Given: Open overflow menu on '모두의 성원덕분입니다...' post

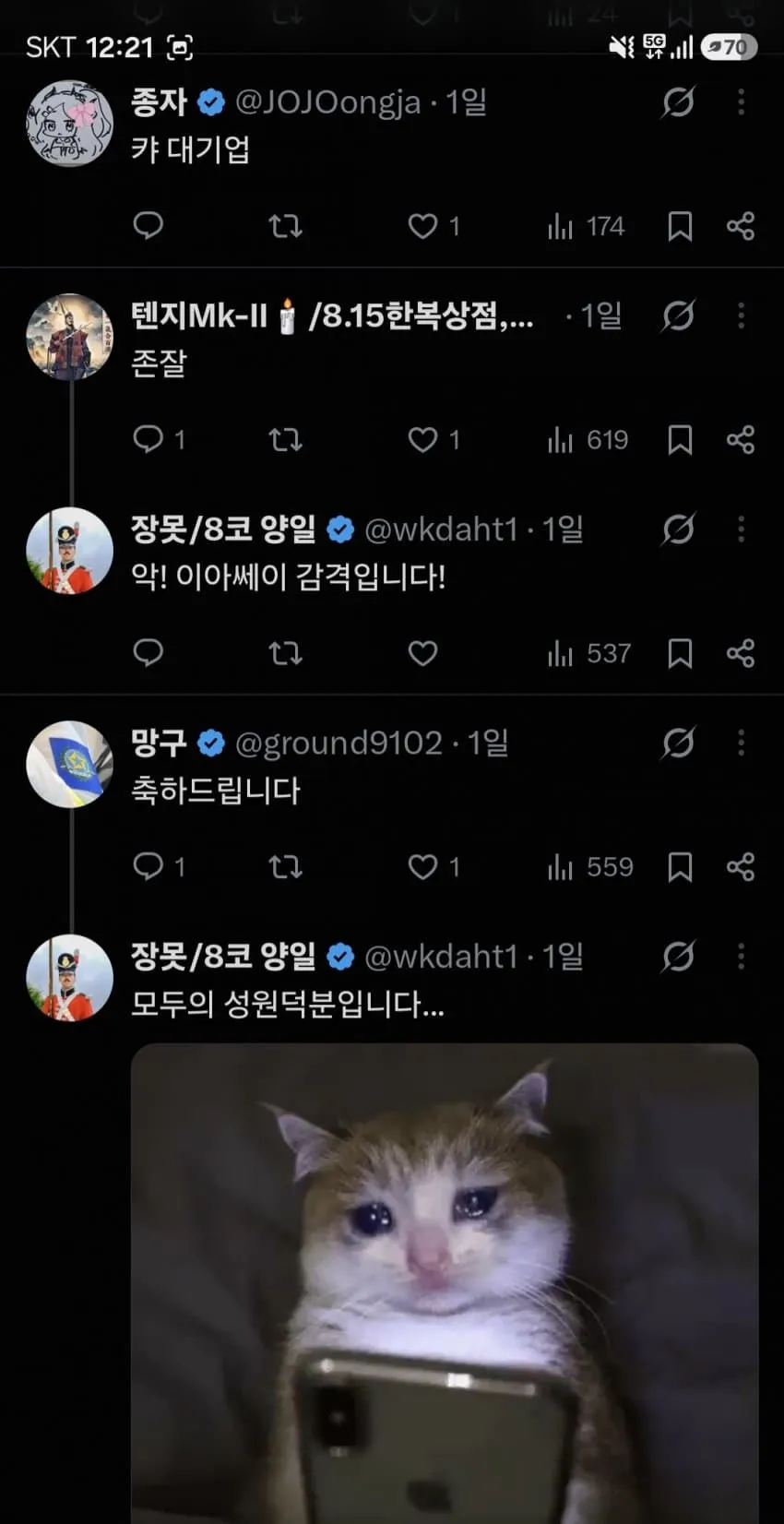Looking at the screenshot, I should point(741,957).
